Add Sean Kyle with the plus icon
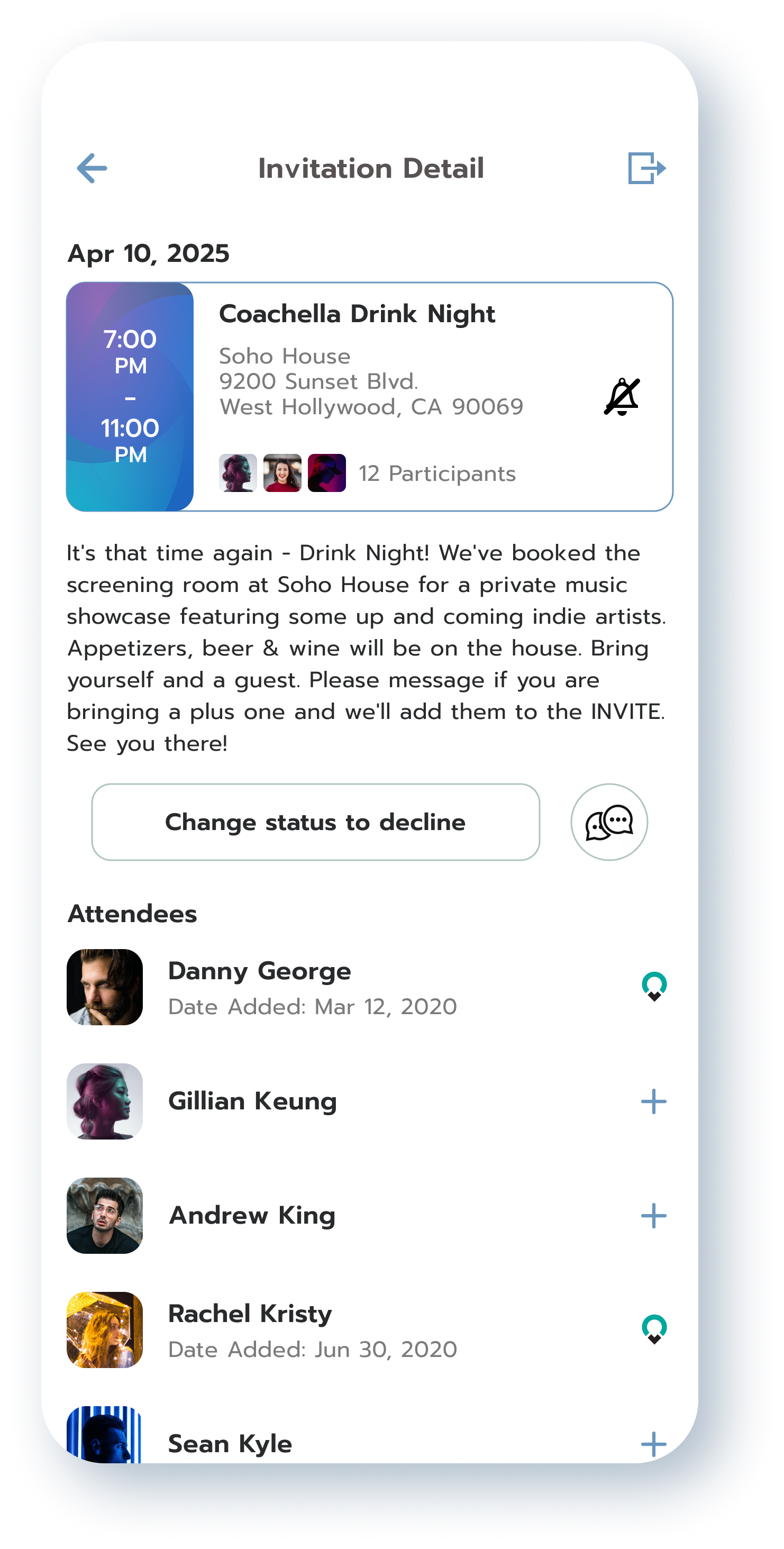The width and height of the screenshot is (784, 1549). [653, 1444]
